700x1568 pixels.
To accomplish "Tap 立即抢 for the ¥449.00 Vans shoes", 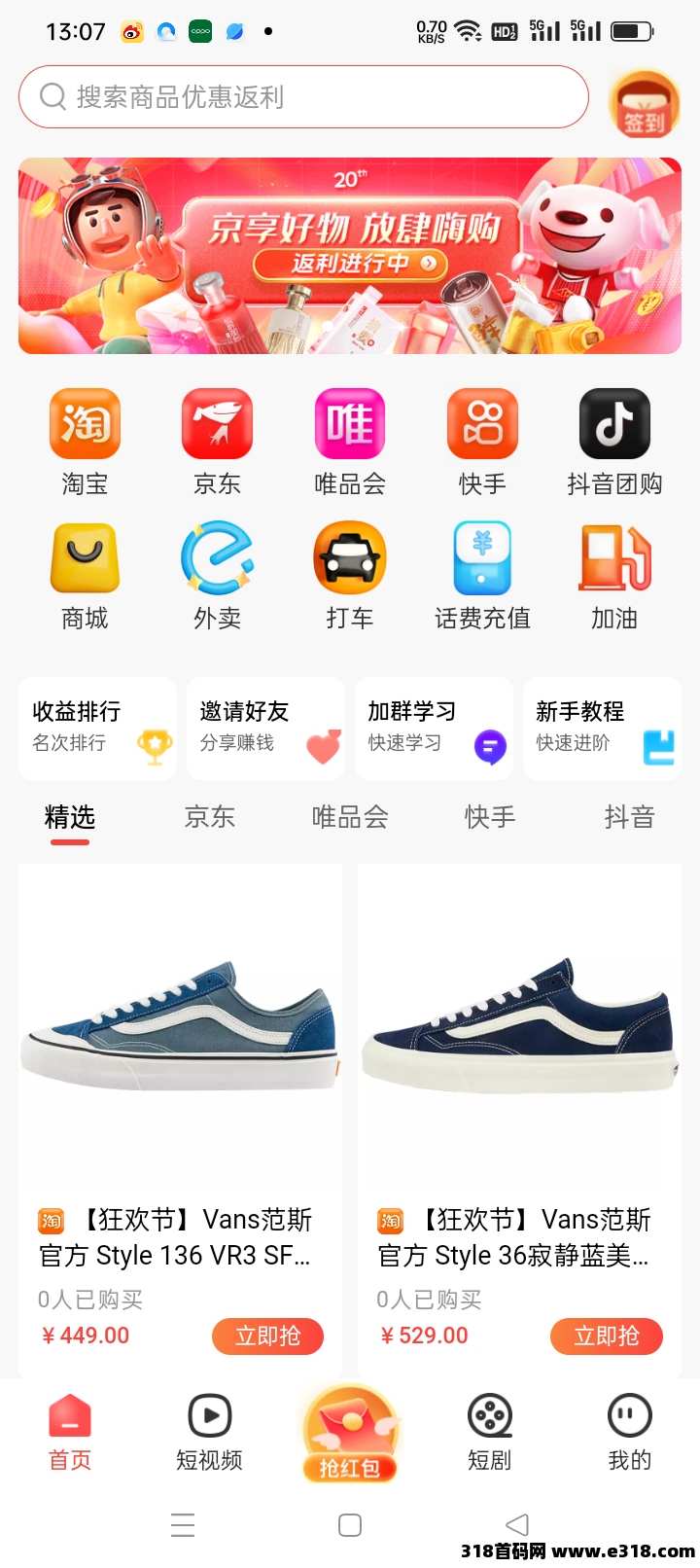I will [267, 1336].
